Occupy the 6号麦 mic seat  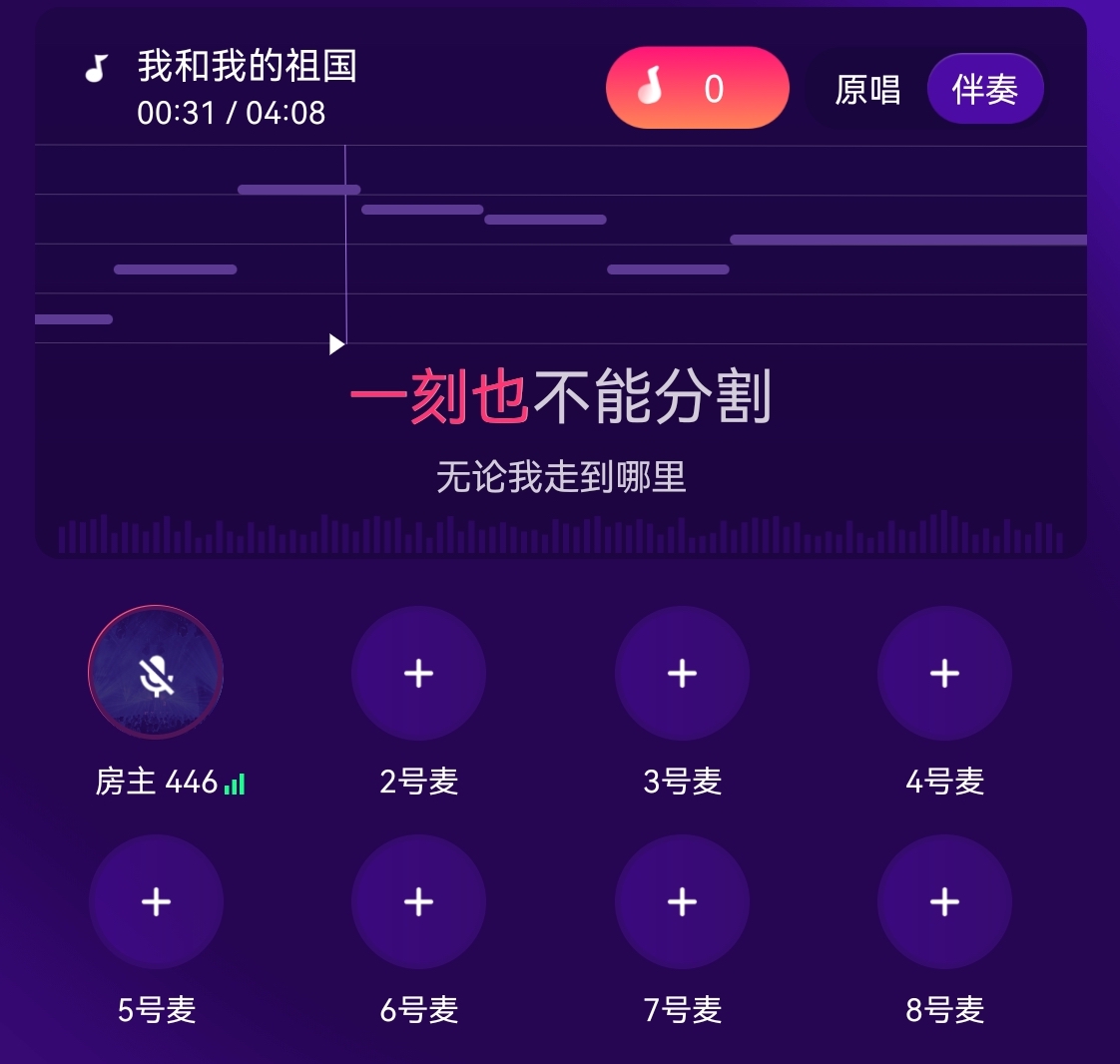418,902
